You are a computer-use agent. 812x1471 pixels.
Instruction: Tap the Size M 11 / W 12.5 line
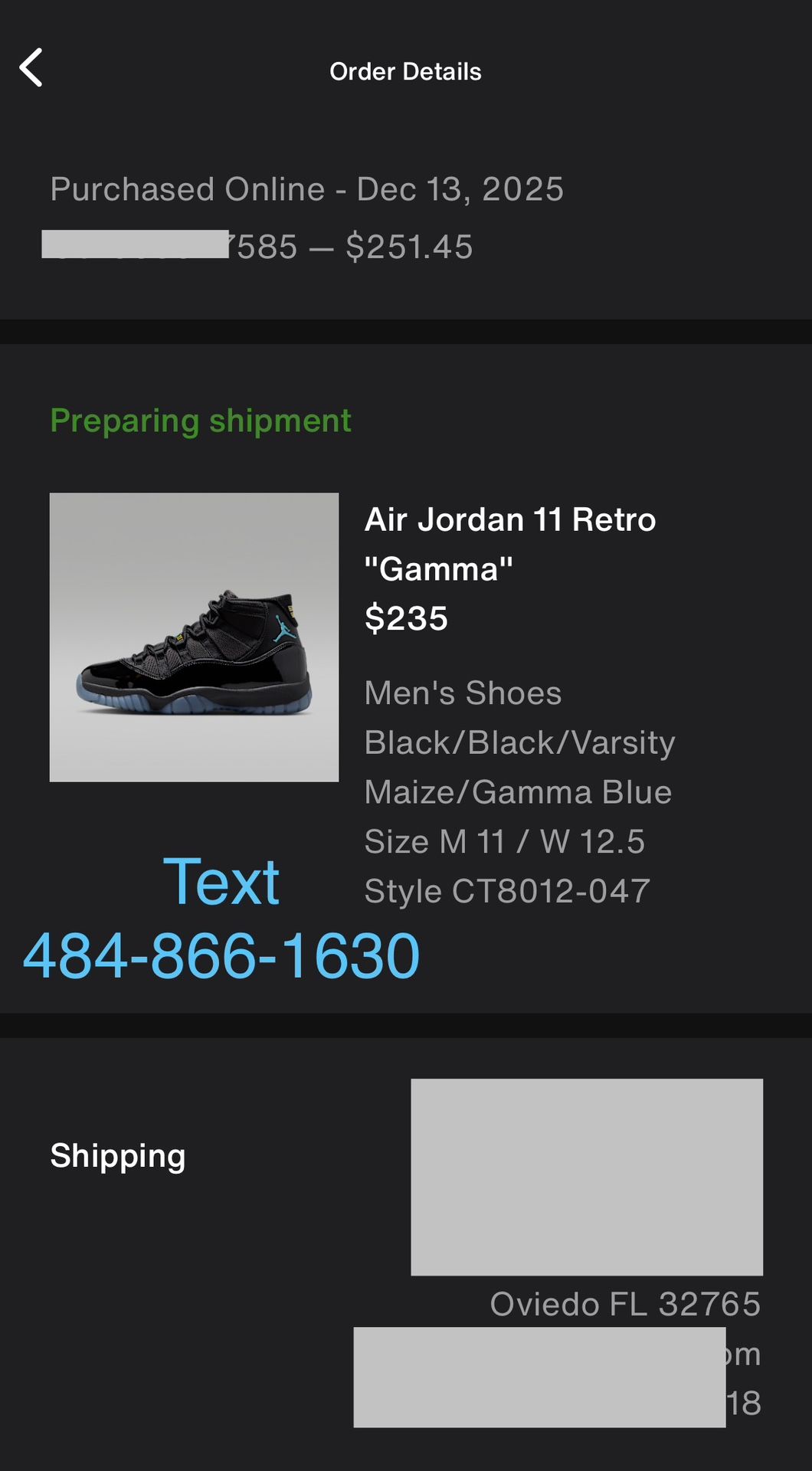coord(506,840)
